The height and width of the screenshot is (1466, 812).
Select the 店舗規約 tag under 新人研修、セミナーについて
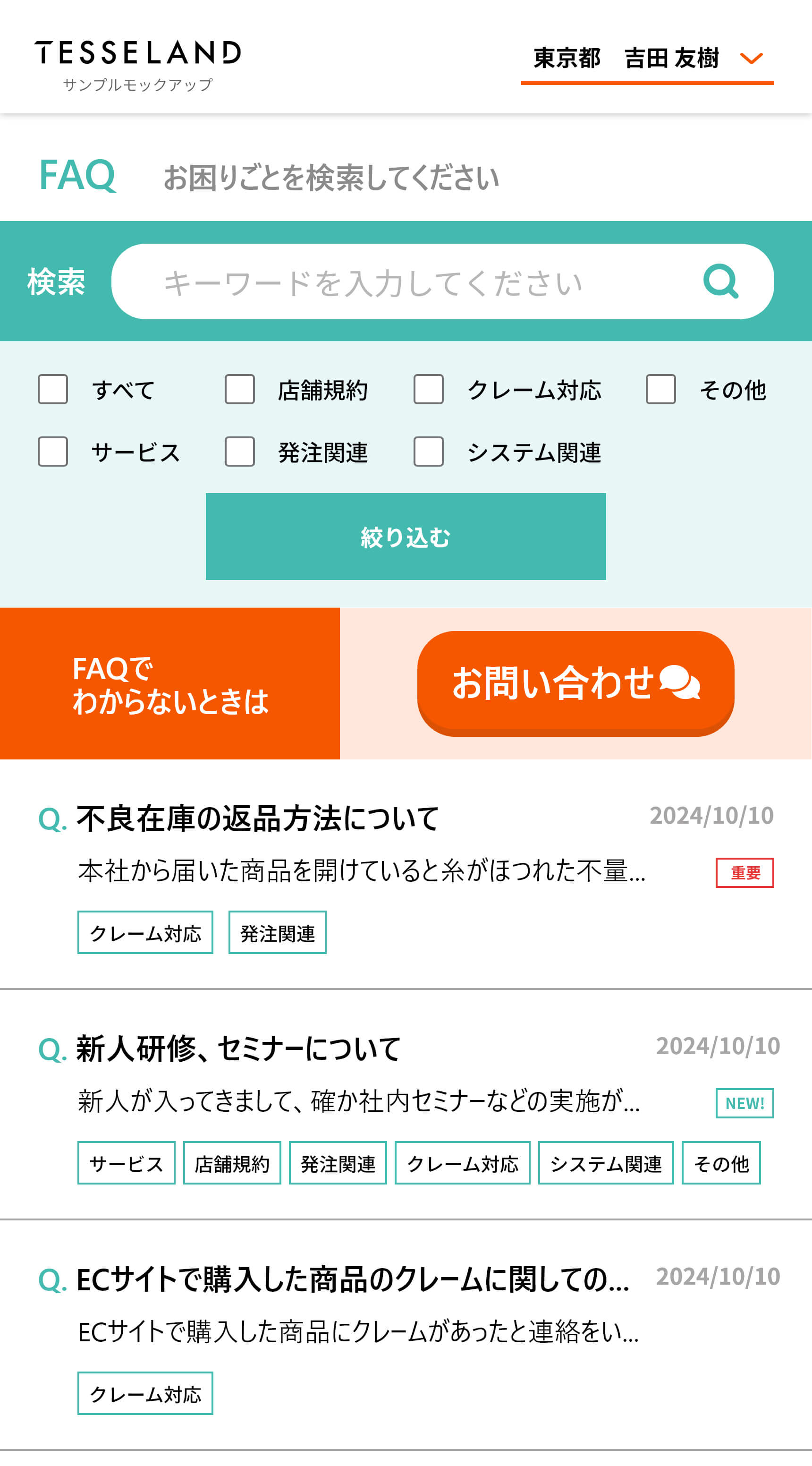(232, 1163)
